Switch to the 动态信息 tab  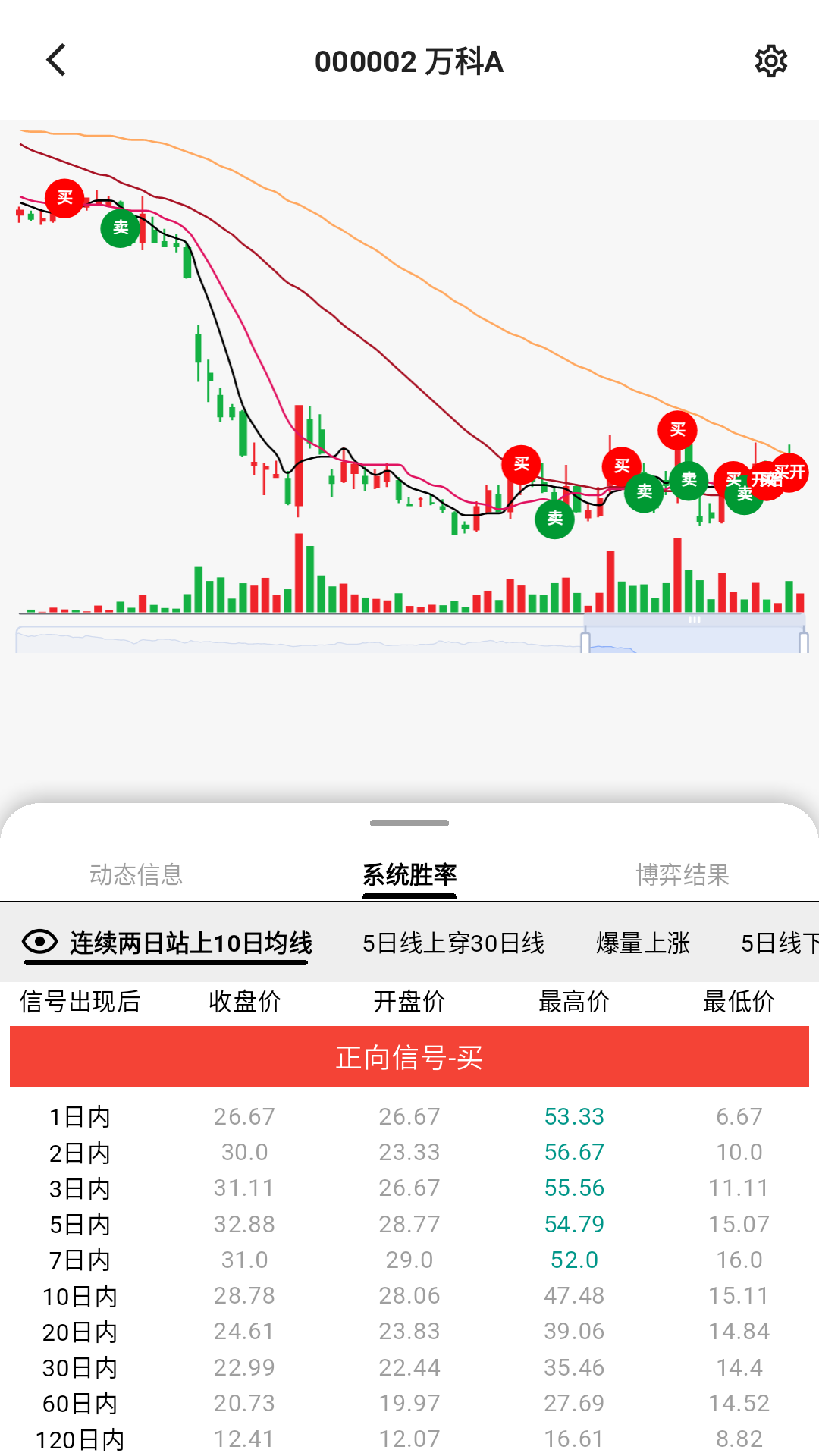click(140, 874)
